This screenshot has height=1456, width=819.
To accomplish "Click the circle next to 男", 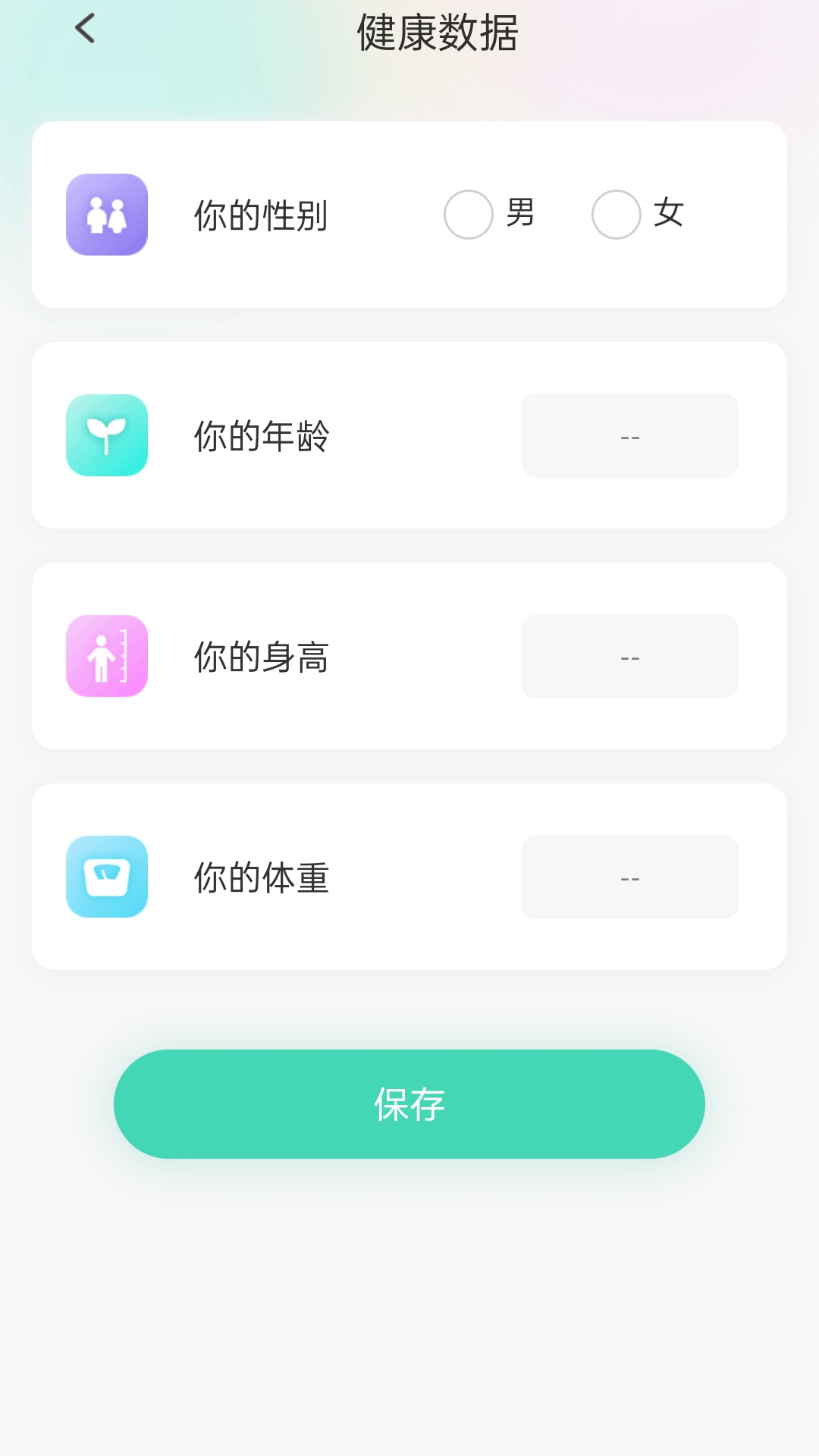I will (468, 214).
